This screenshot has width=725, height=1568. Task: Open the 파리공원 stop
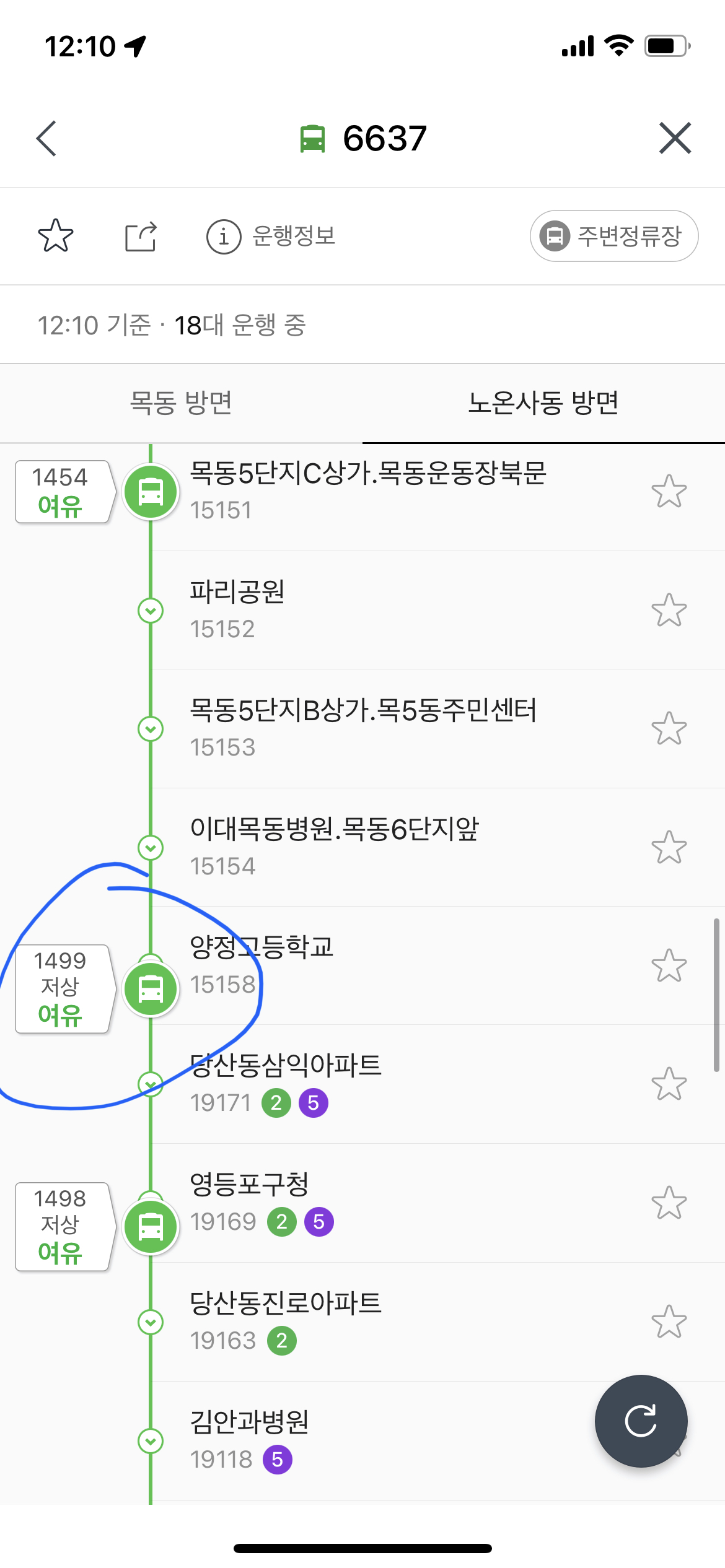tap(237, 608)
